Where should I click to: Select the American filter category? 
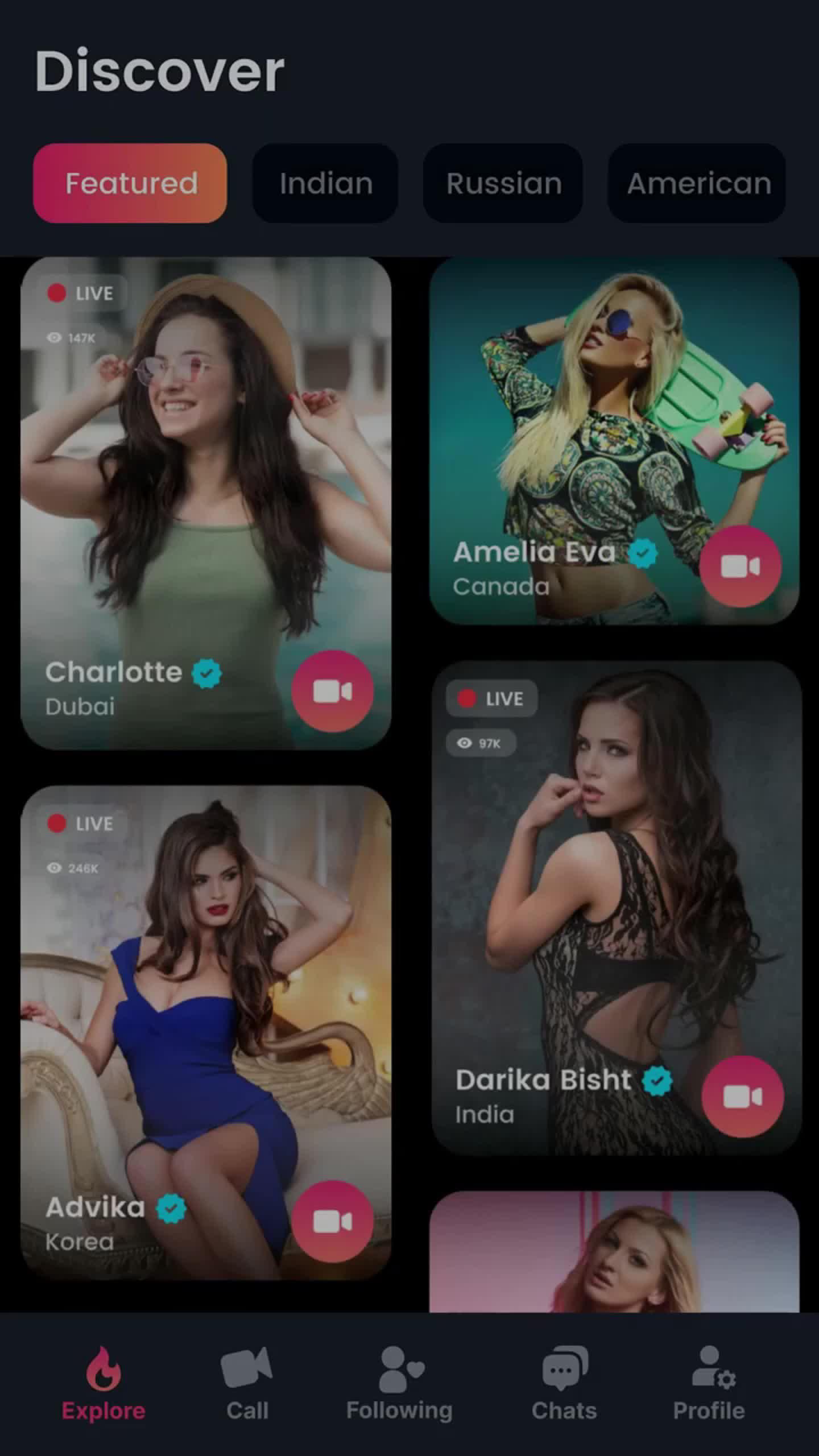697,183
